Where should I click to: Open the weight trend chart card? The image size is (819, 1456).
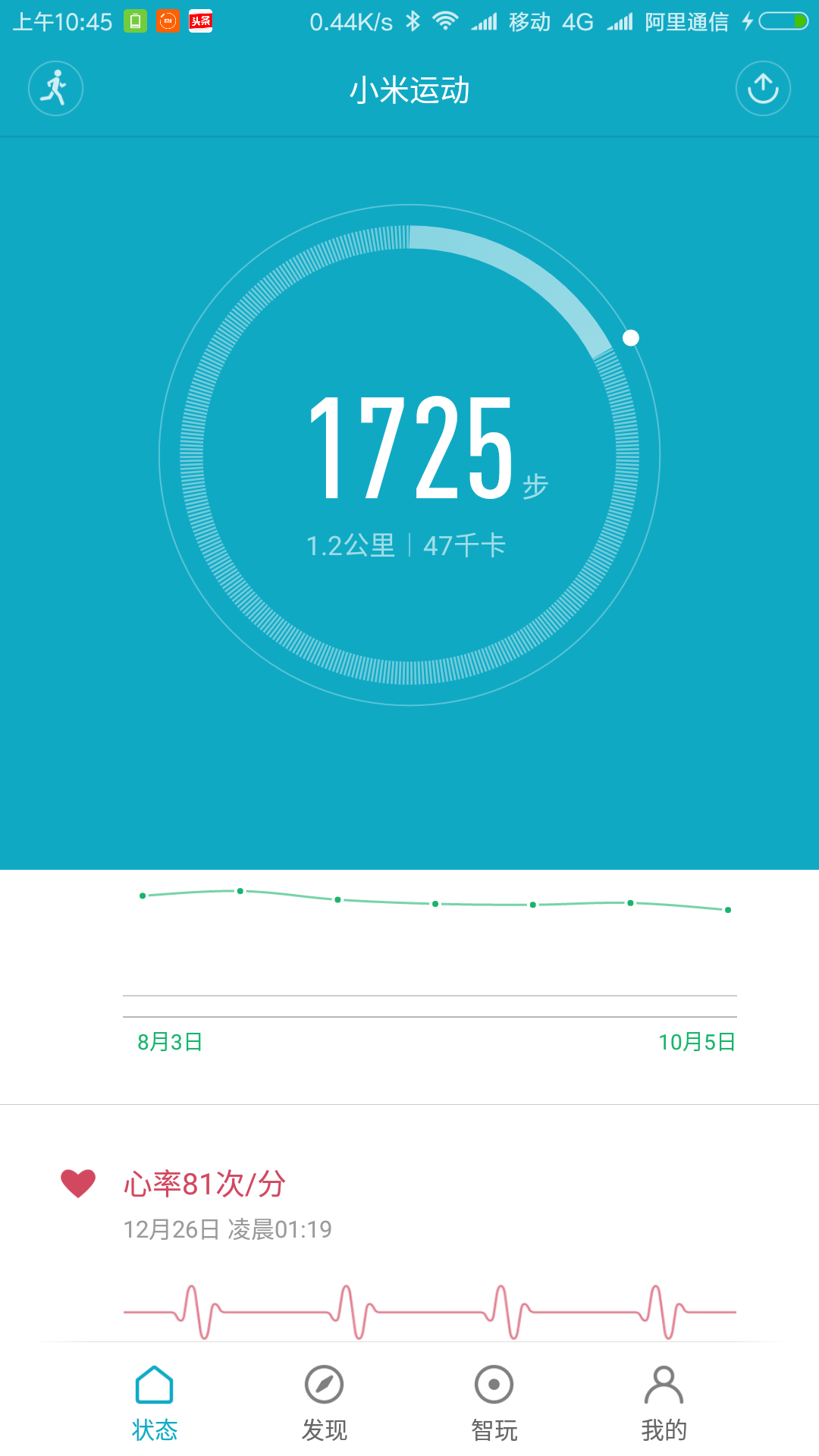[409, 987]
